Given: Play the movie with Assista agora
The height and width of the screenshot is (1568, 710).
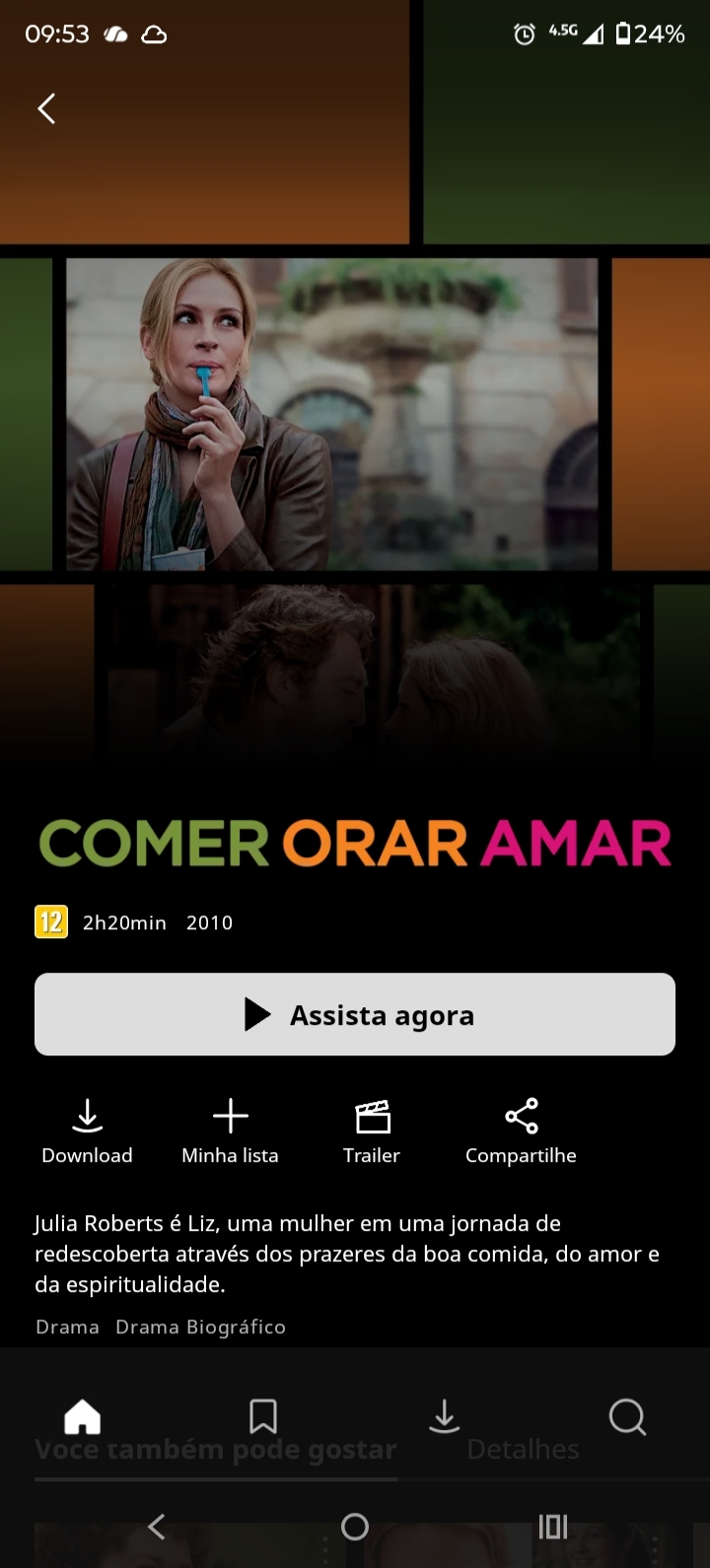Looking at the screenshot, I should coord(355,1014).
